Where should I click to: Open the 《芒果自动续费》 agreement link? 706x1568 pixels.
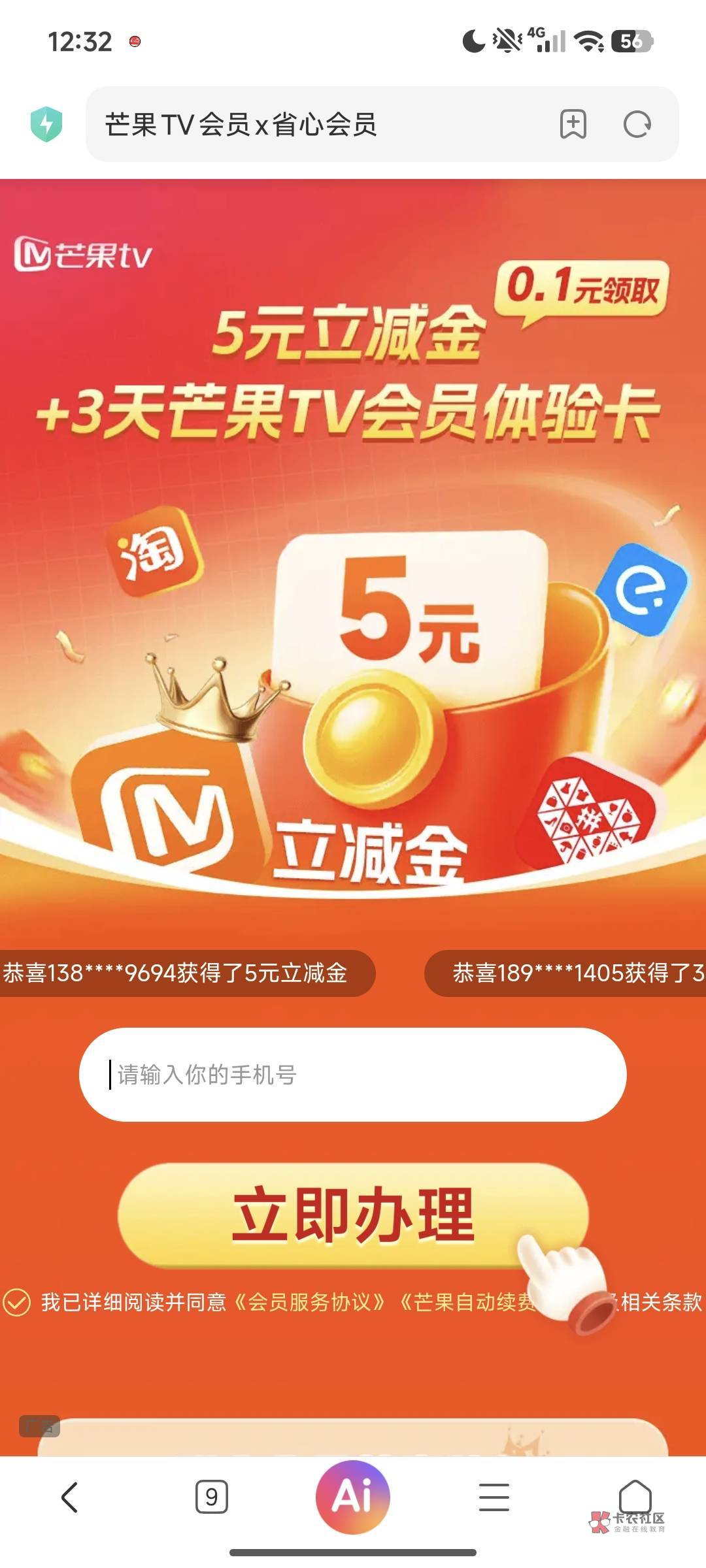tap(467, 1302)
